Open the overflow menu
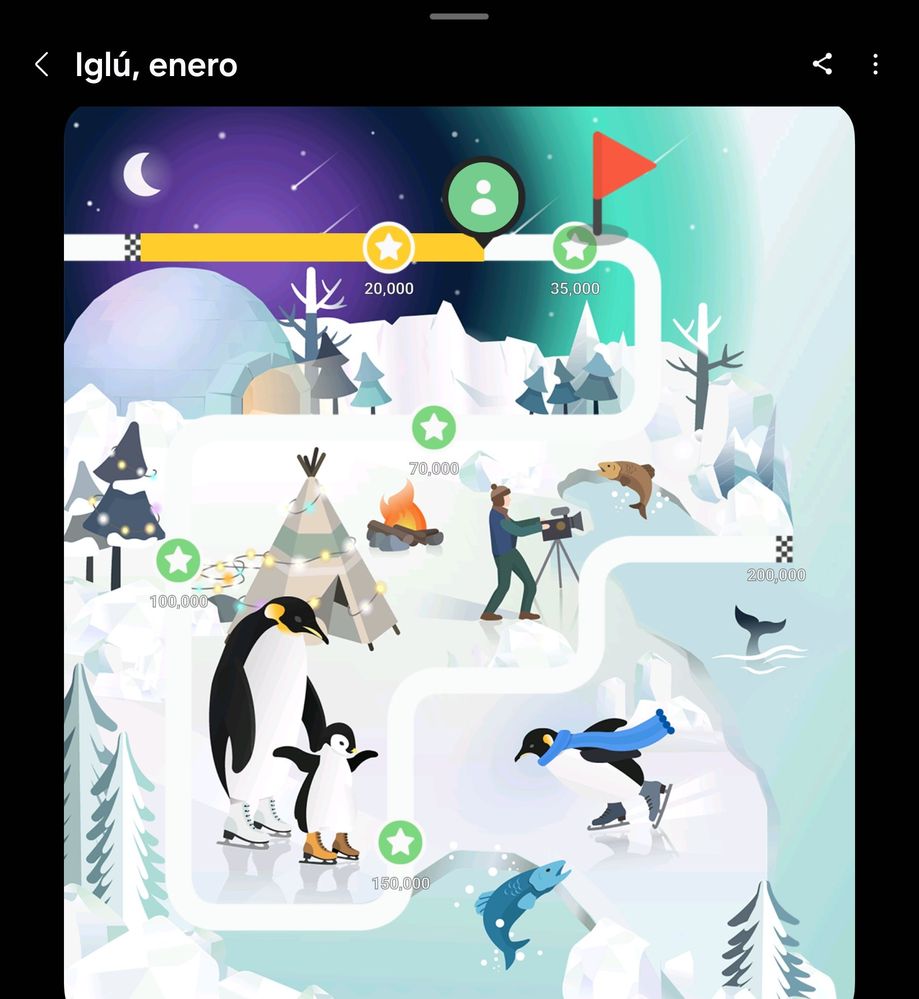919x999 pixels. (875, 65)
